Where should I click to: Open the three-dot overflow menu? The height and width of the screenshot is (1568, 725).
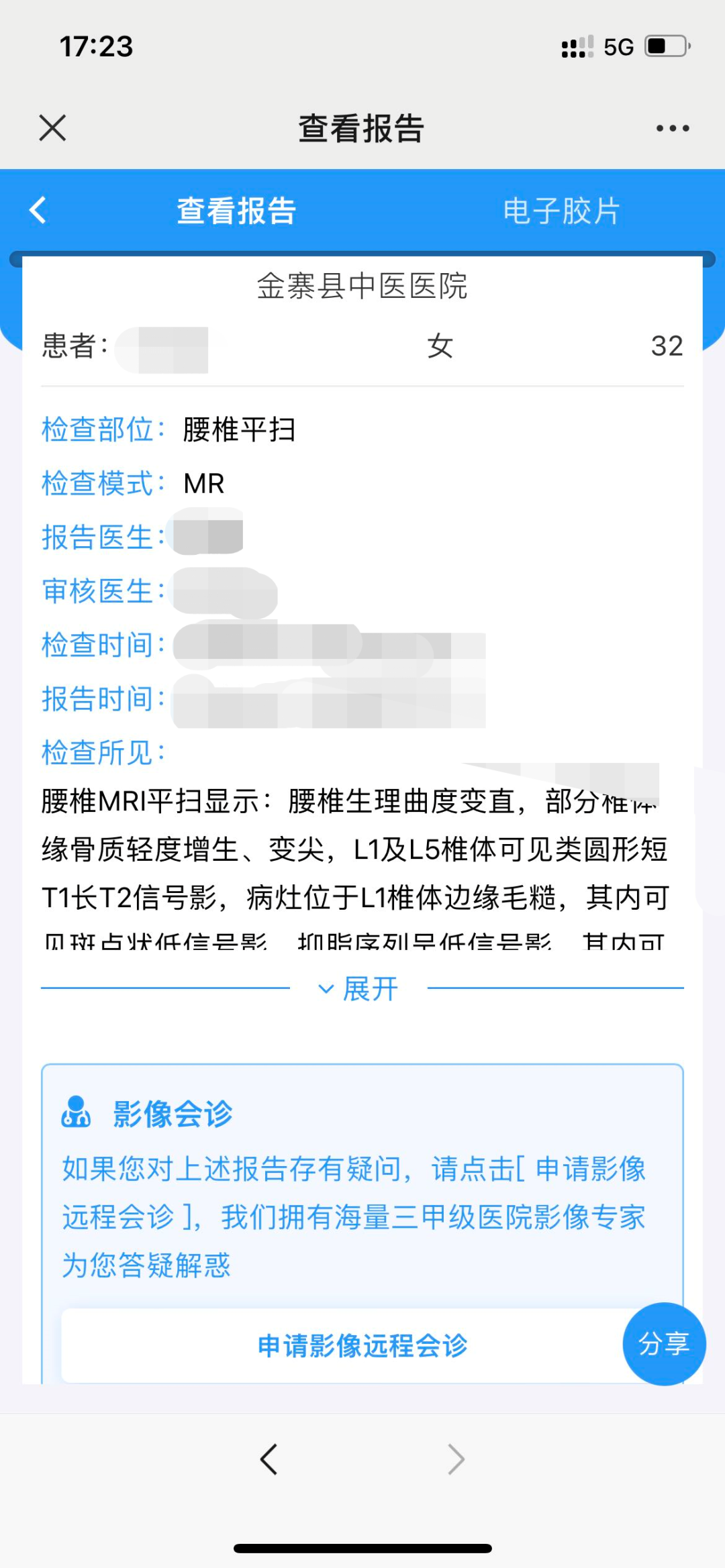[x=673, y=128]
